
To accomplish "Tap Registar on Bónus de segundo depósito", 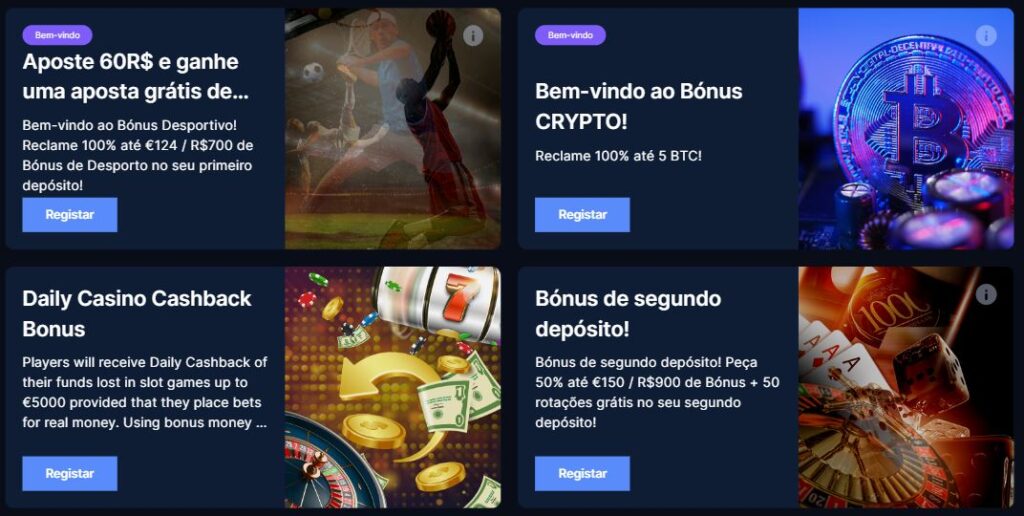I will click(x=582, y=473).
